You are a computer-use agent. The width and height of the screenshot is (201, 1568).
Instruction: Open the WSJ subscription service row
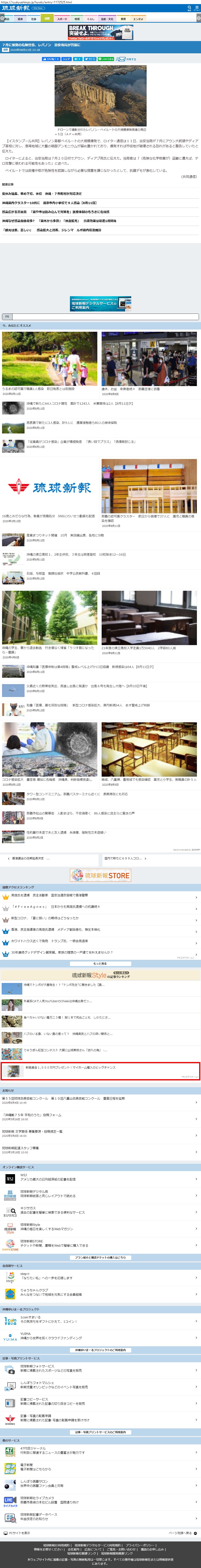click(101, 1178)
